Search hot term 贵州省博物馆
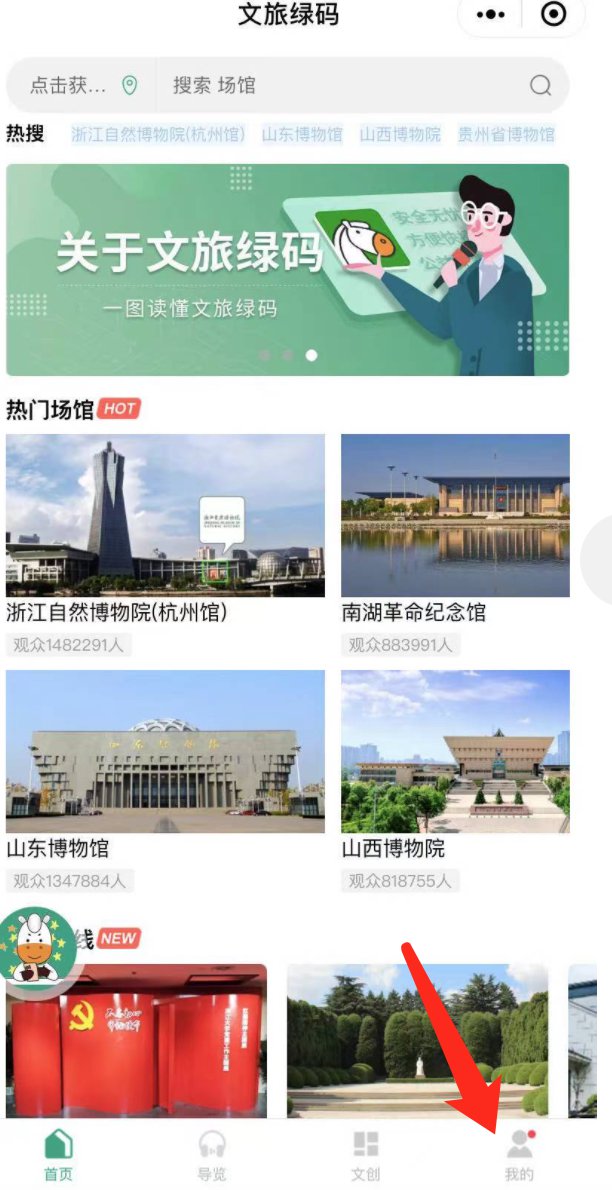Screen dimensions: 612x1190 click(x=506, y=134)
